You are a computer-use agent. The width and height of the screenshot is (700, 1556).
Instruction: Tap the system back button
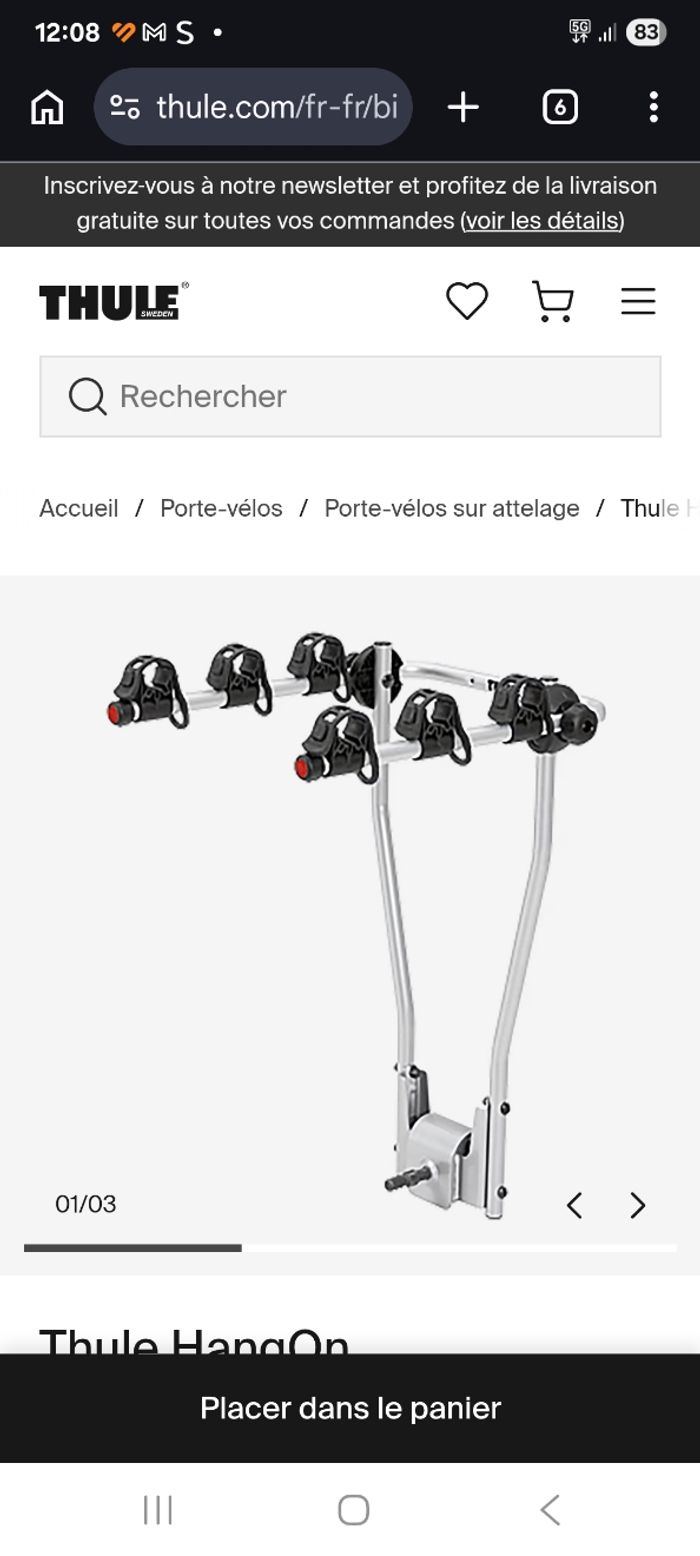[549, 1509]
